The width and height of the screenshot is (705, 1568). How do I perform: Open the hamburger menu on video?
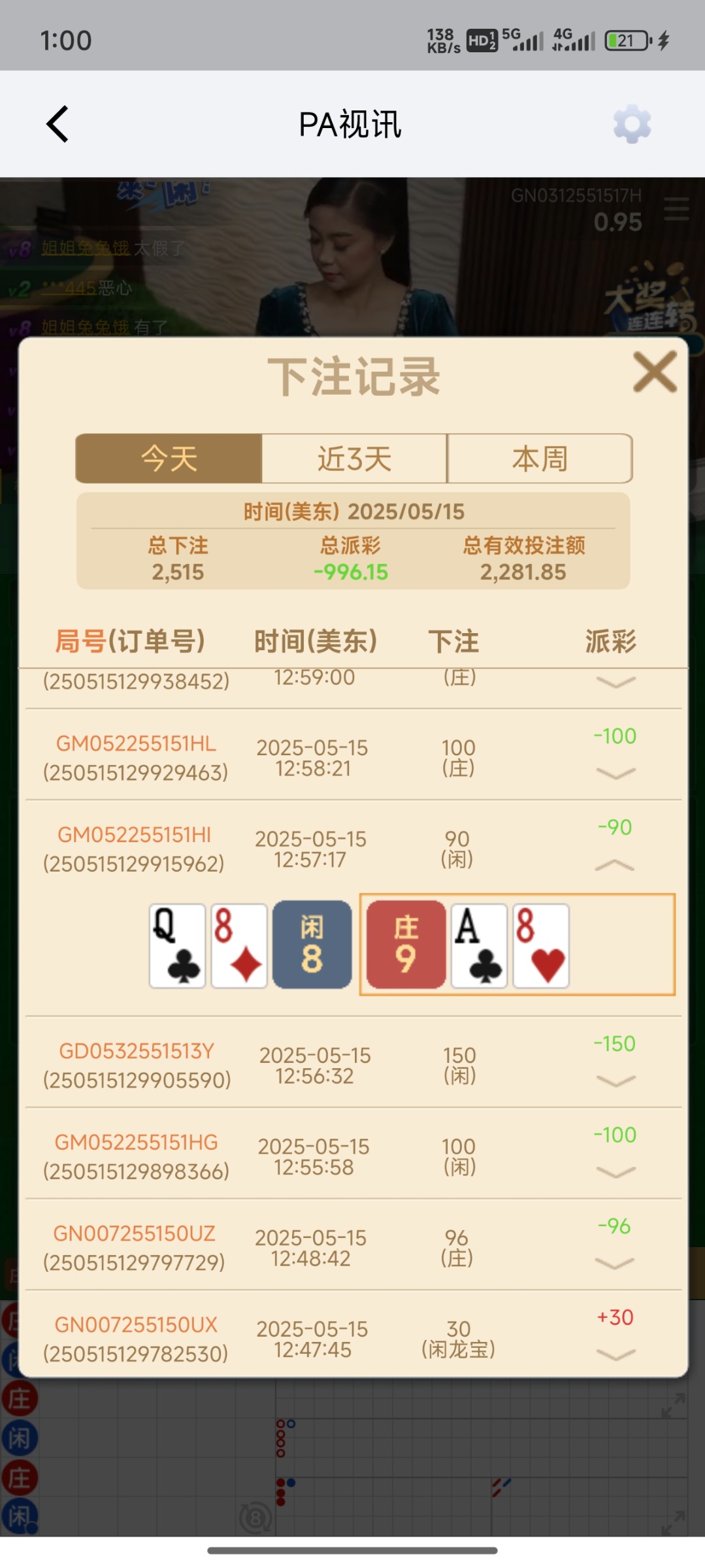[x=676, y=209]
